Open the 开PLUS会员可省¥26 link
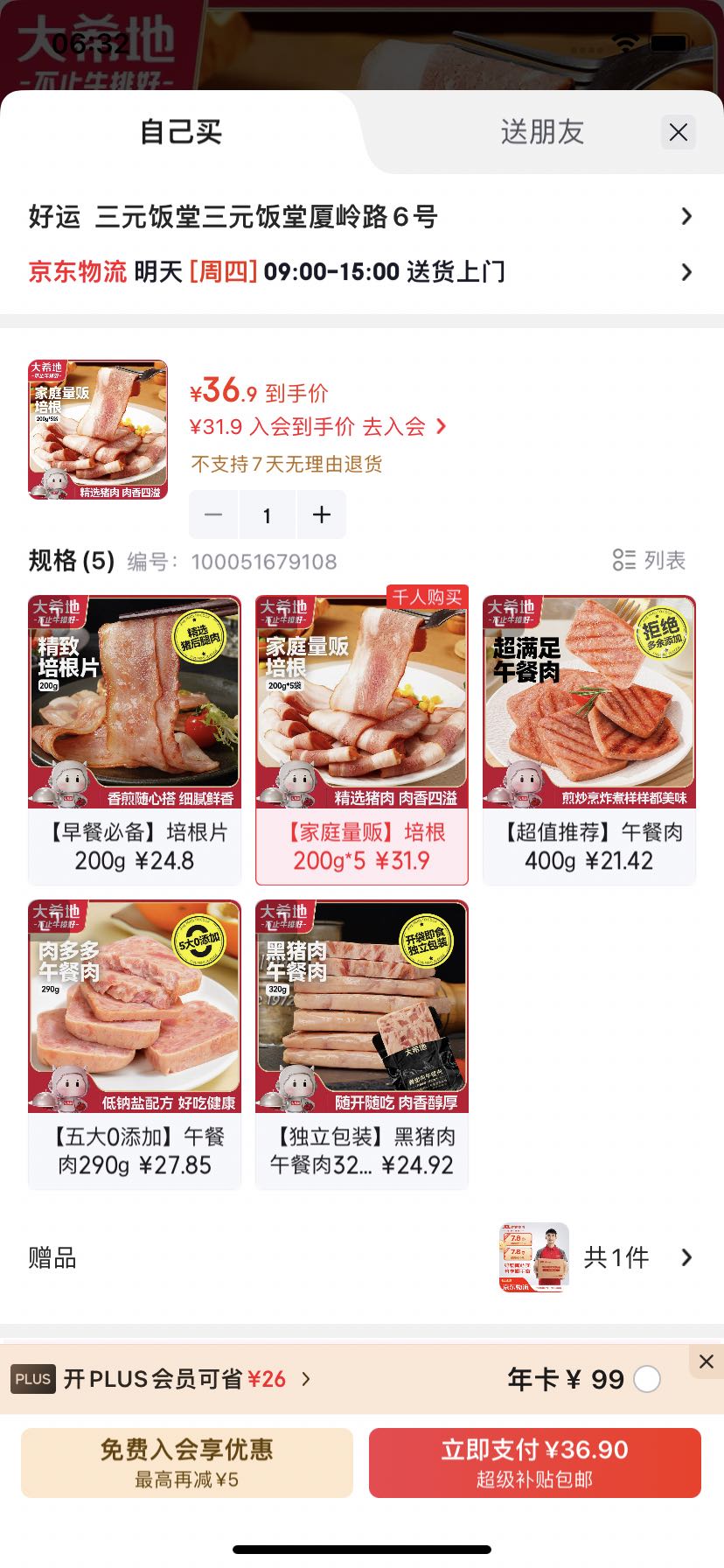The width and height of the screenshot is (724, 1568). tap(187, 1379)
